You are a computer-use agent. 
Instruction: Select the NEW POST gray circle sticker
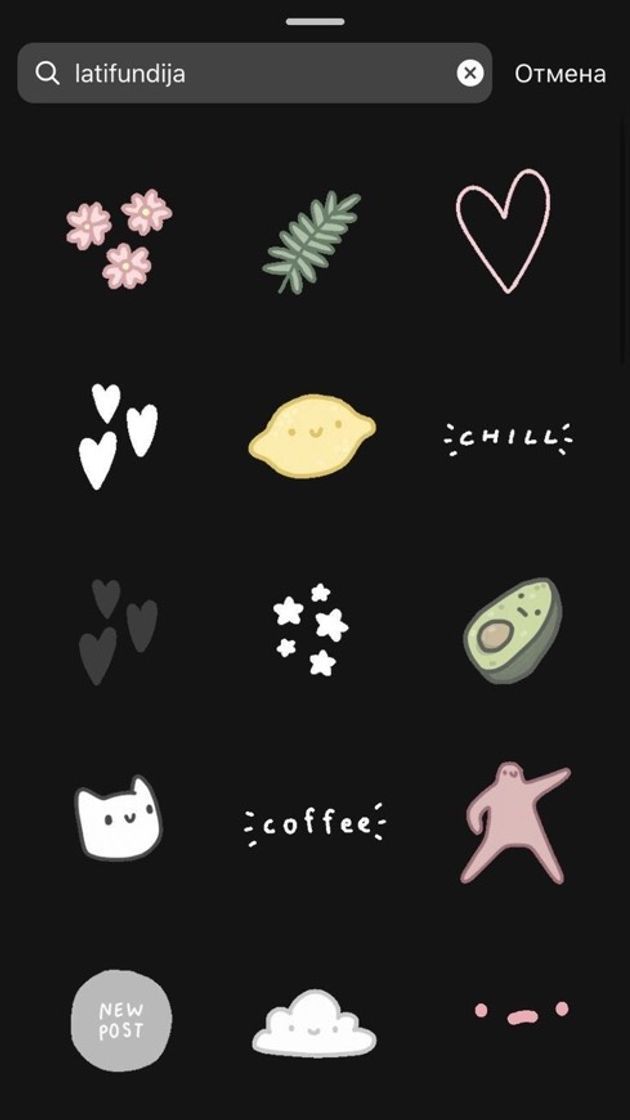121,1021
